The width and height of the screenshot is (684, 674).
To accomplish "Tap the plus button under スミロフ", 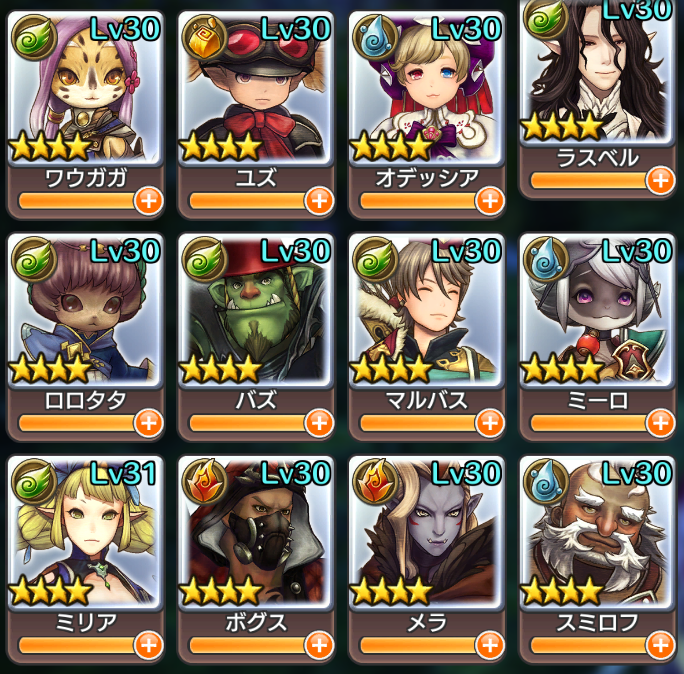I will [660, 645].
